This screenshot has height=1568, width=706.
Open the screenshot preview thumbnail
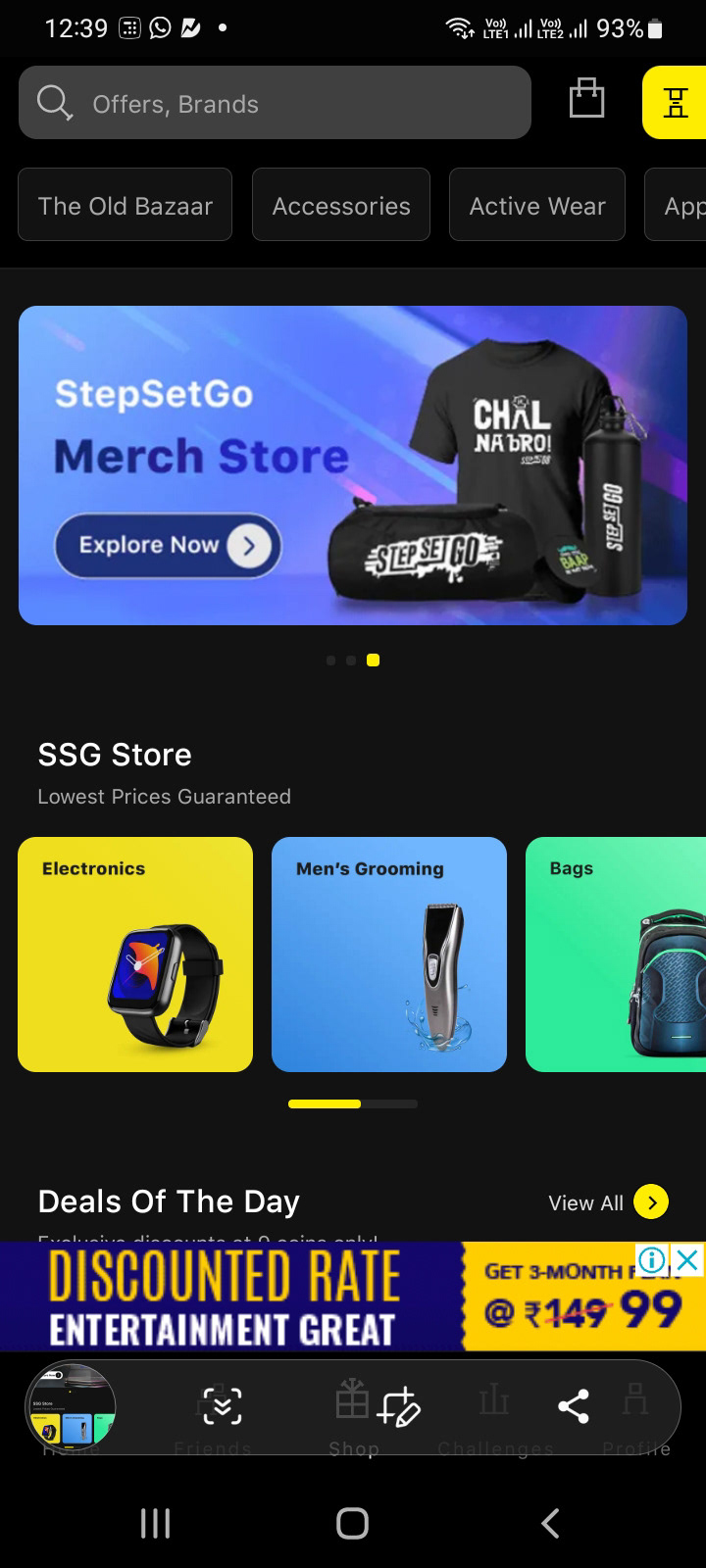click(x=71, y=1407)
